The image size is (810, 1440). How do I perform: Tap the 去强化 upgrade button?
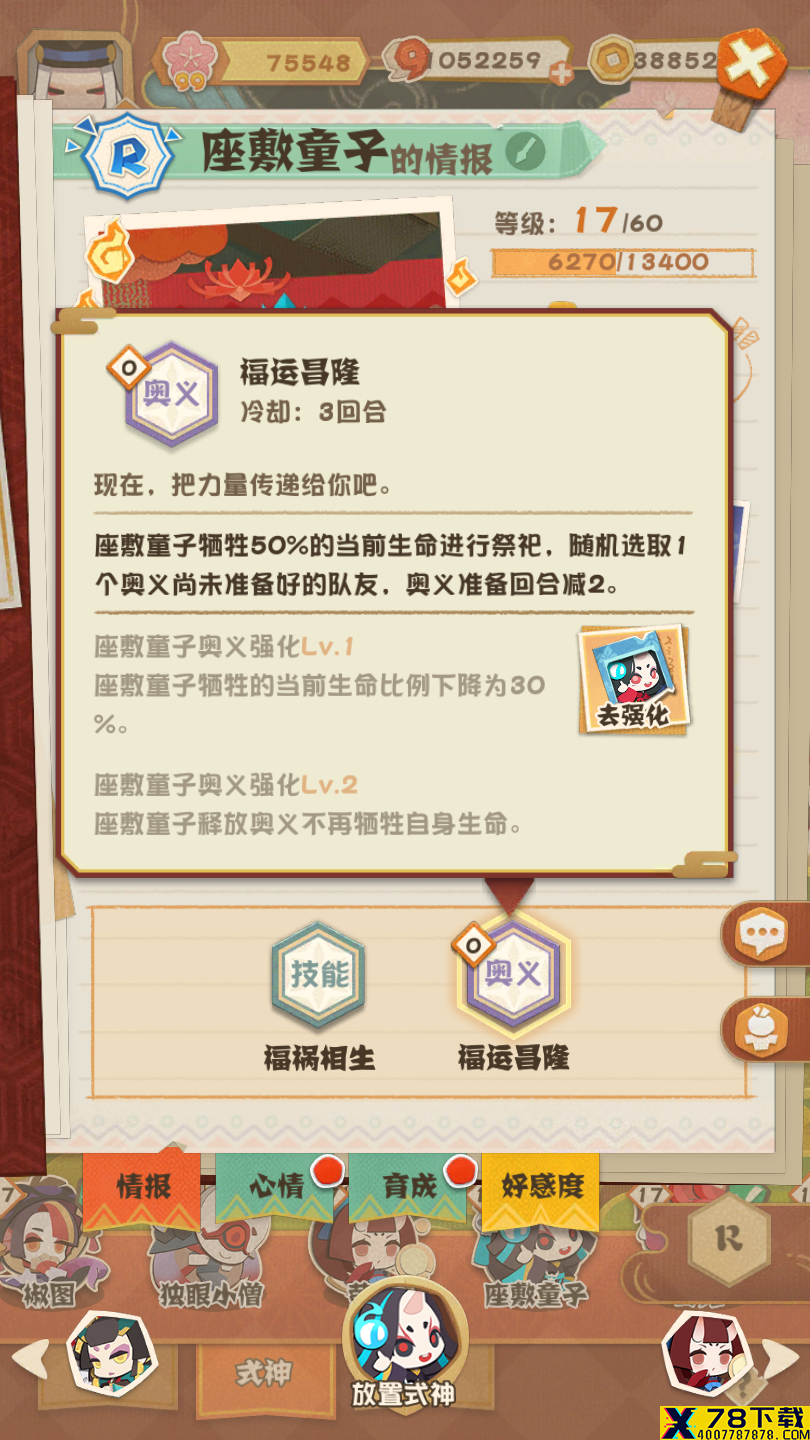634,682
